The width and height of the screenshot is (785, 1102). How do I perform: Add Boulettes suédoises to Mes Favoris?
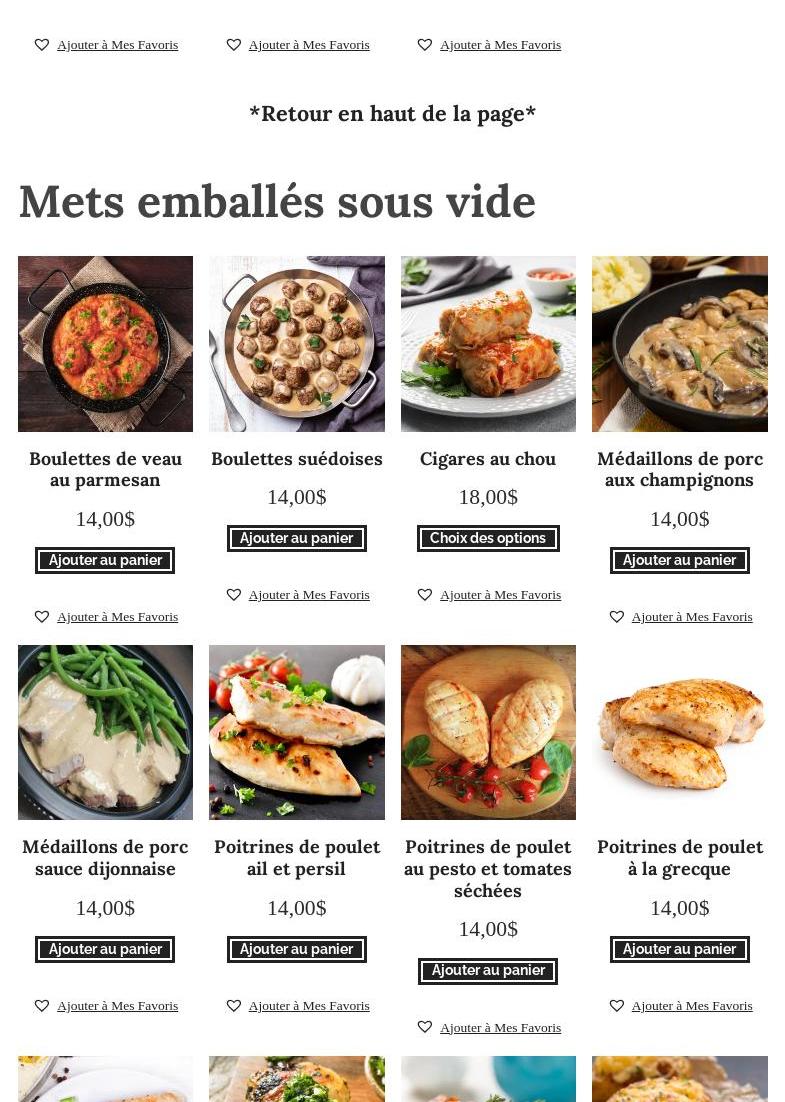(308, 595)
